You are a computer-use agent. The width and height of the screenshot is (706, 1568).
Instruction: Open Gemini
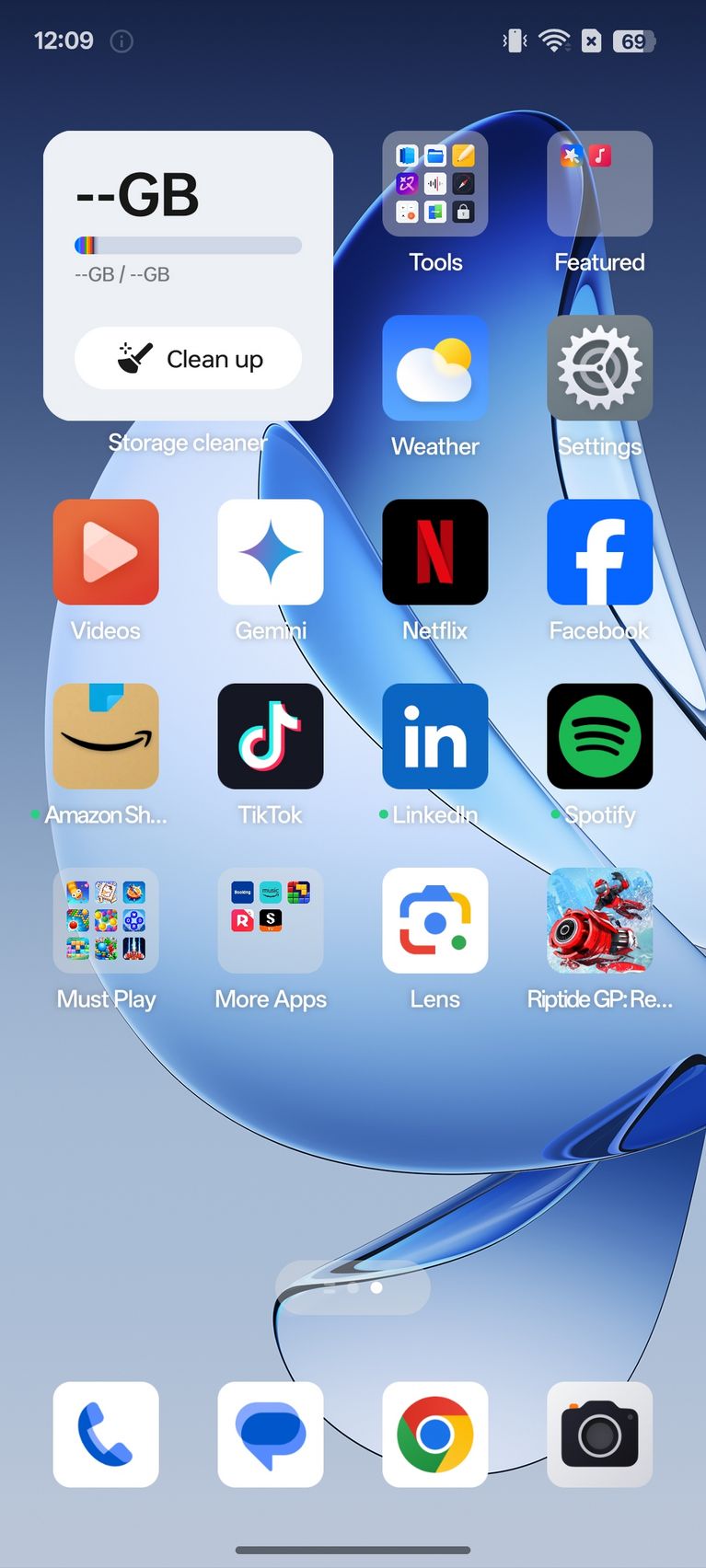pos(271,552)
